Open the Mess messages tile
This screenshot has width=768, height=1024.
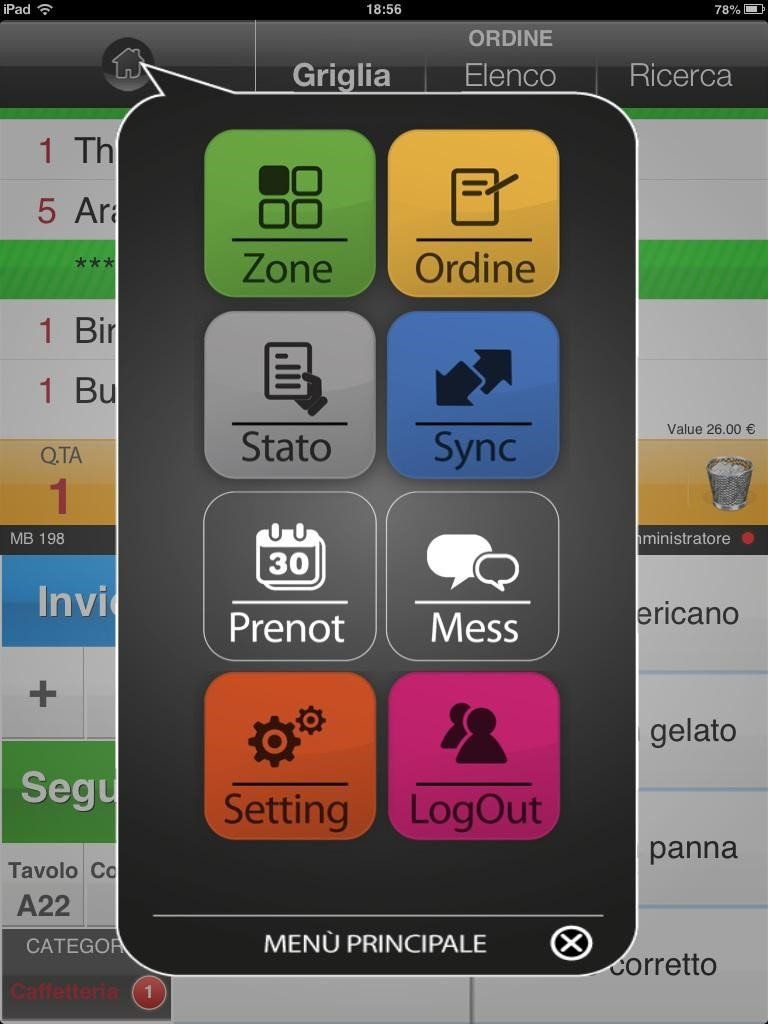coord(473,576)
